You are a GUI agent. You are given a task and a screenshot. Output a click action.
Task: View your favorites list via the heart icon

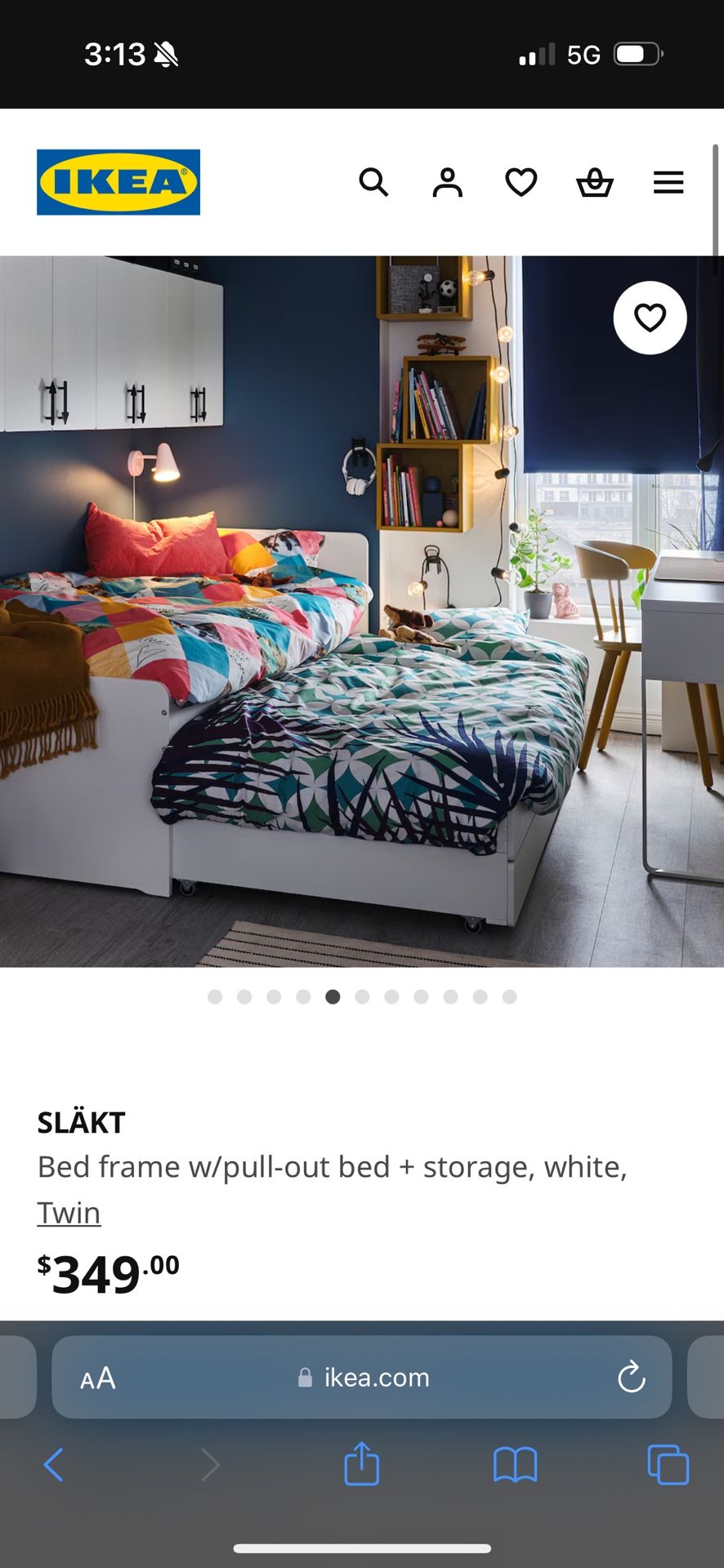(521, 182)
